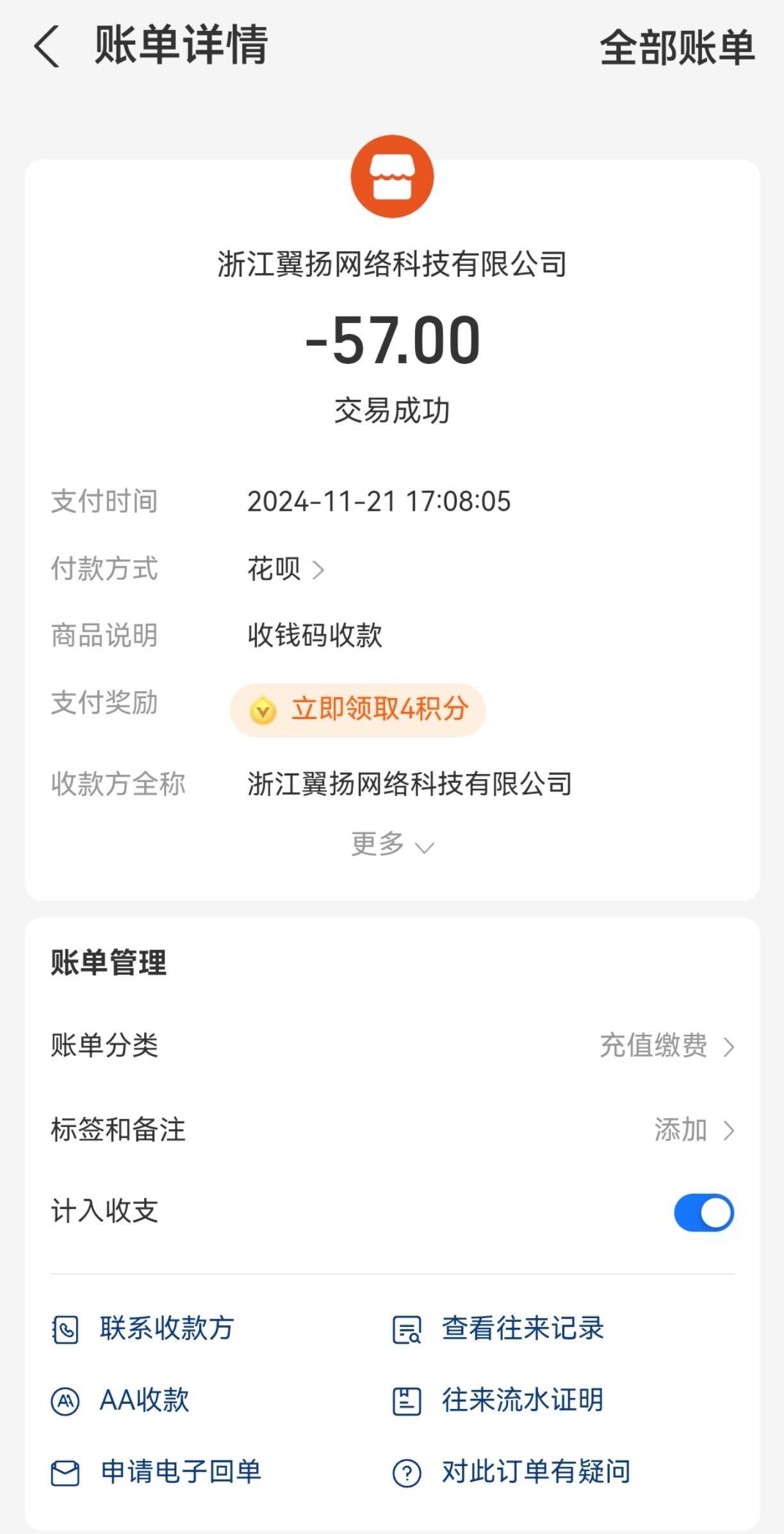Go back from 账单详情 page
Viewport: 784px width, 1534px height.
pyautogui.click(x=47, y=46)
